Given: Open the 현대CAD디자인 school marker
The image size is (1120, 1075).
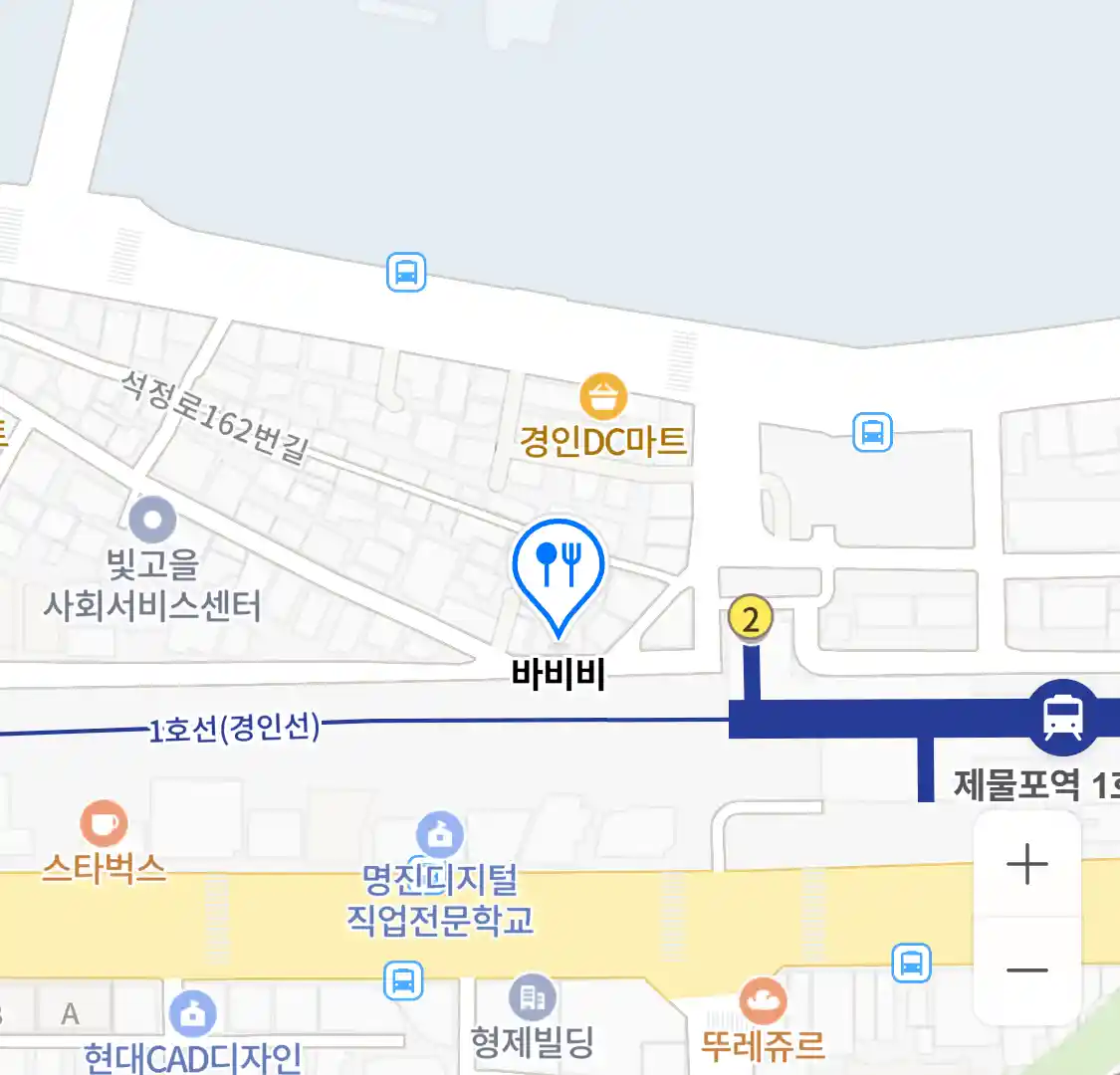Looking at the screenshot, I should [192, 1014].
